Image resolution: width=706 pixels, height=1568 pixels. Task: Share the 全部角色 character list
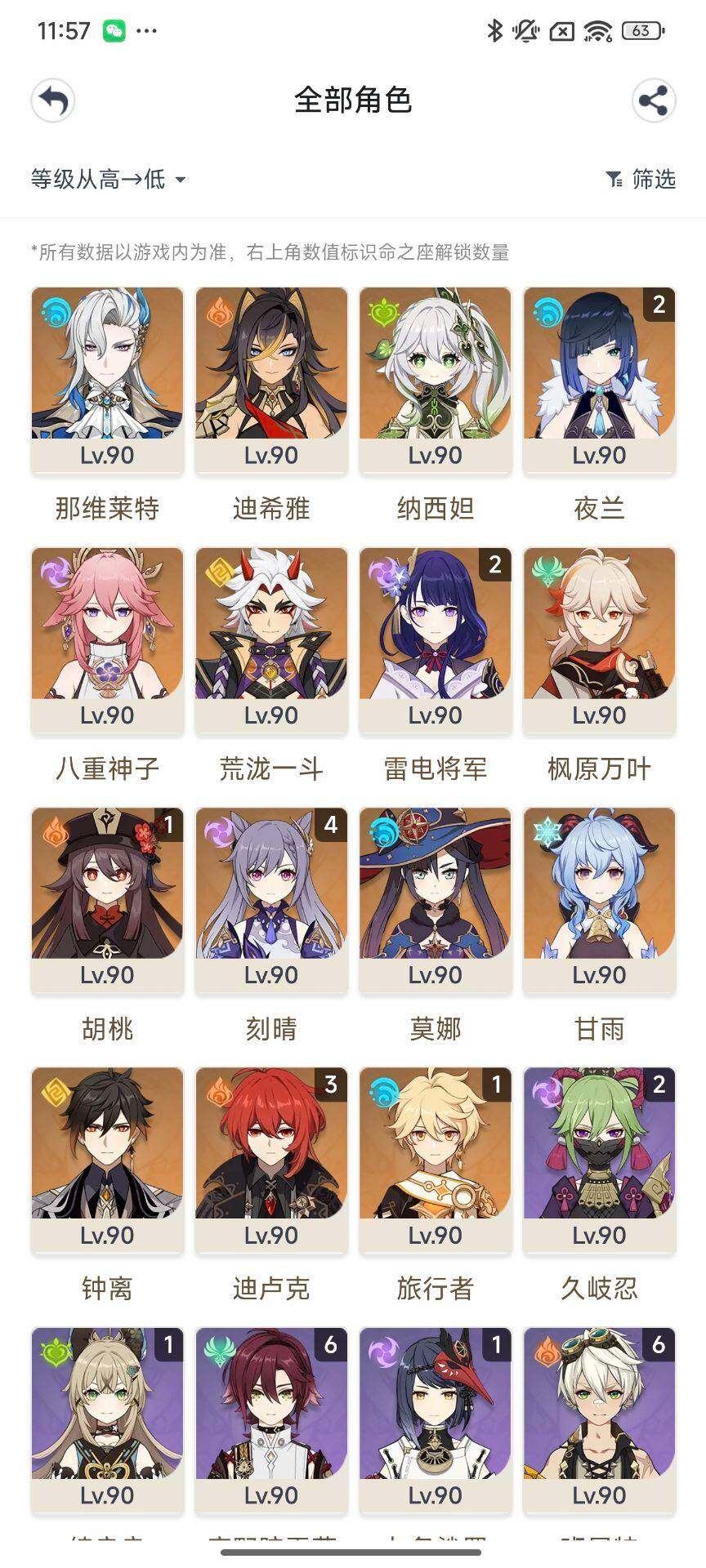(x=653, y=101)
